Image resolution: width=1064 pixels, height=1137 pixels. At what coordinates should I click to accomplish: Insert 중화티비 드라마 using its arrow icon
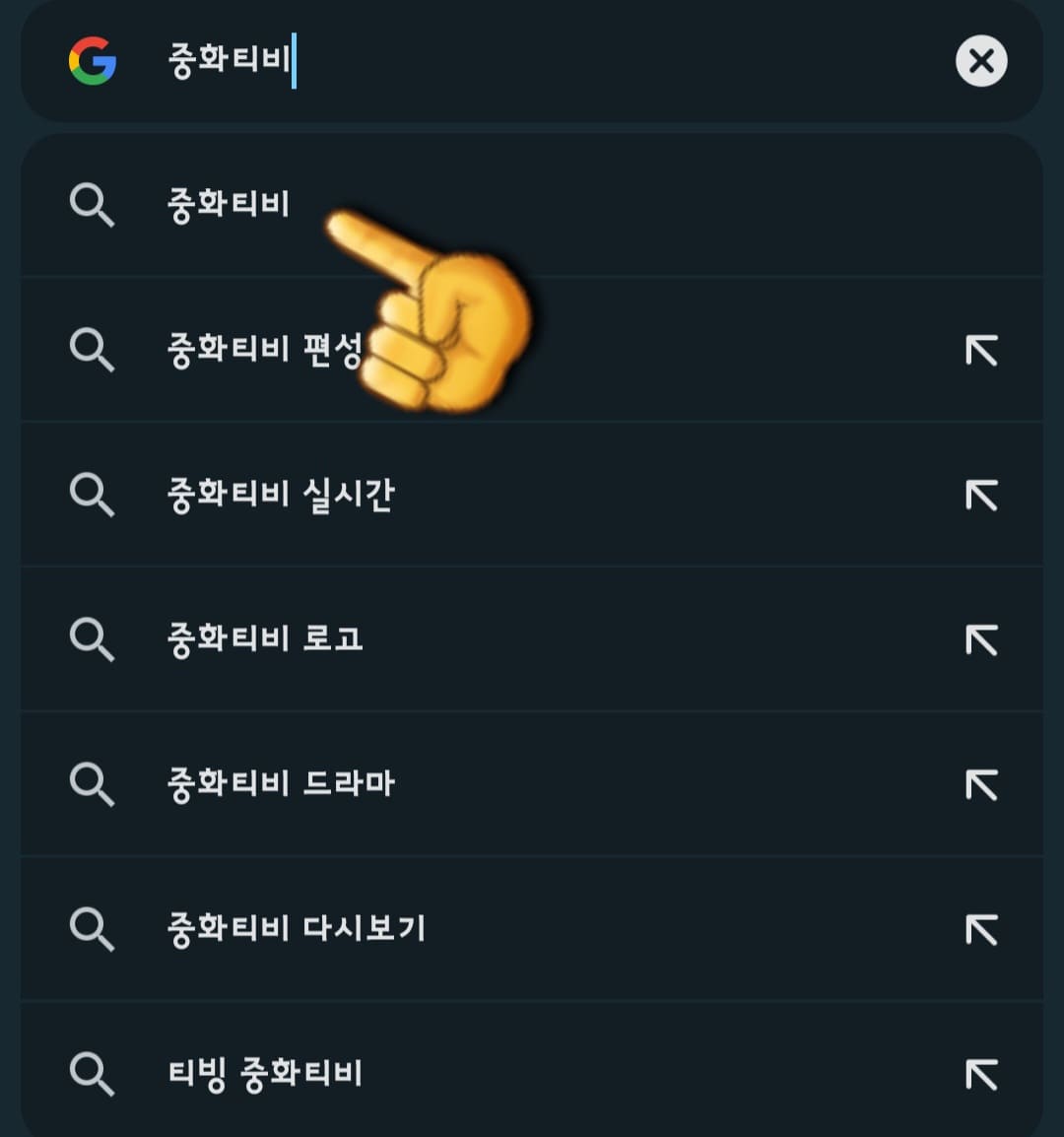click(x=981, y=783)
